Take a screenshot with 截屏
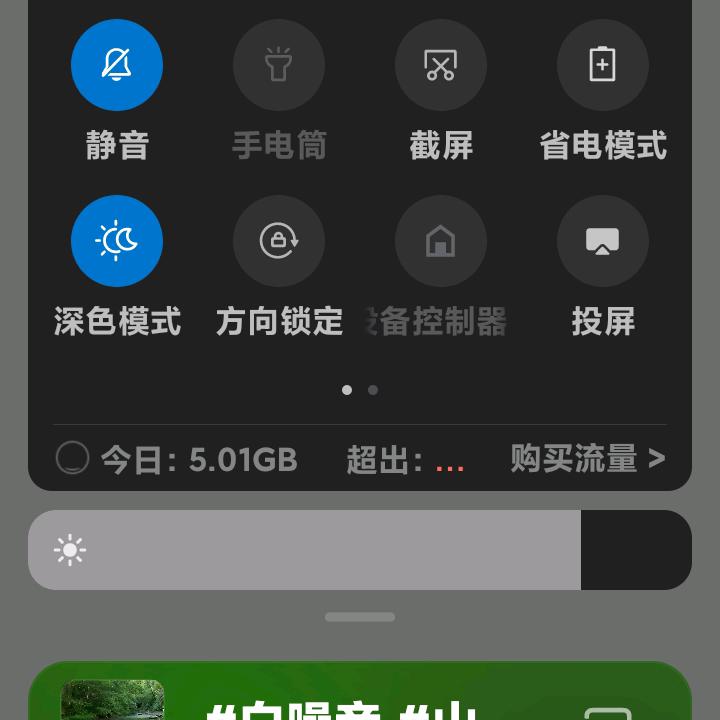 coord(441,66)
